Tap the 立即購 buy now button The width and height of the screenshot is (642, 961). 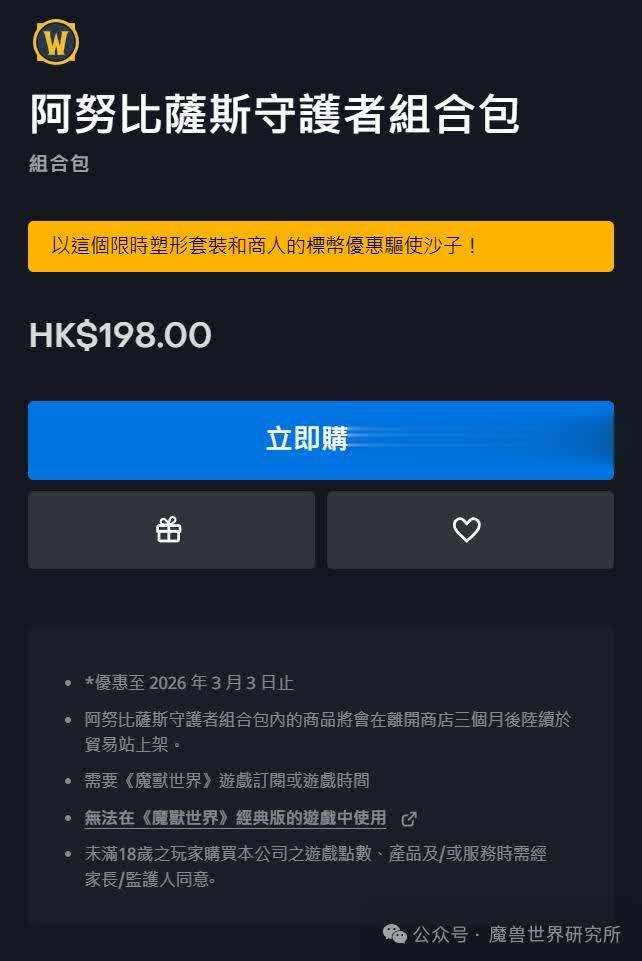(x=320, y=440)
